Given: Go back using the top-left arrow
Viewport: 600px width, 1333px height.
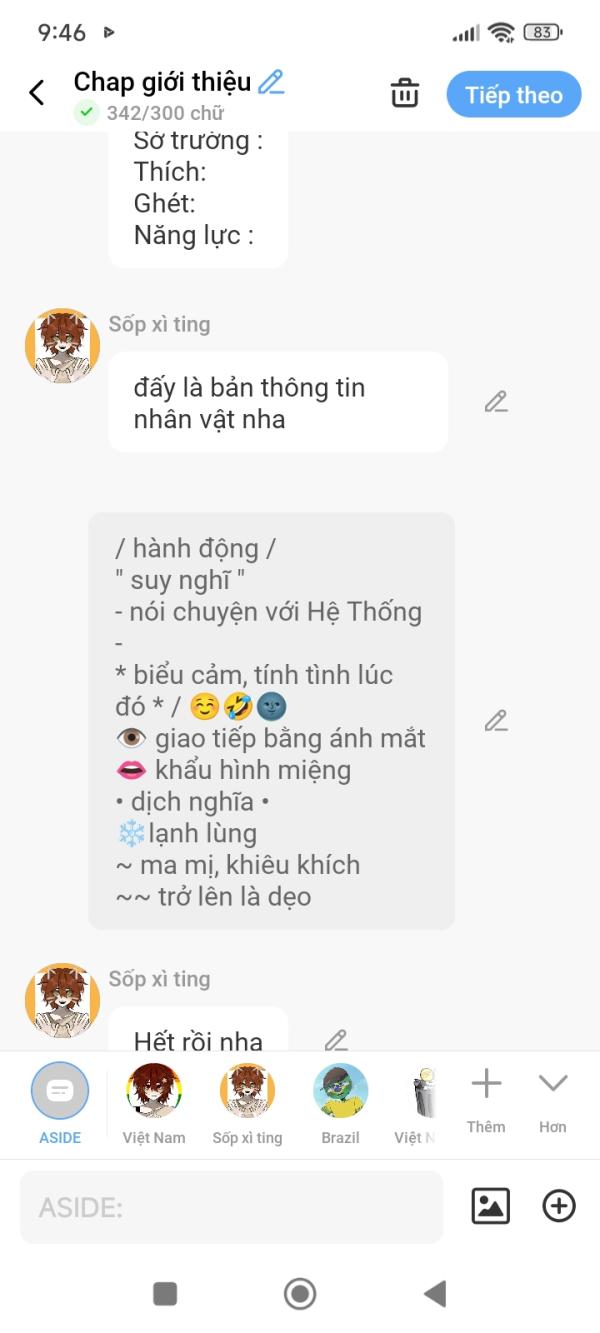Looking at the screenshot, I should coord(37,94).
